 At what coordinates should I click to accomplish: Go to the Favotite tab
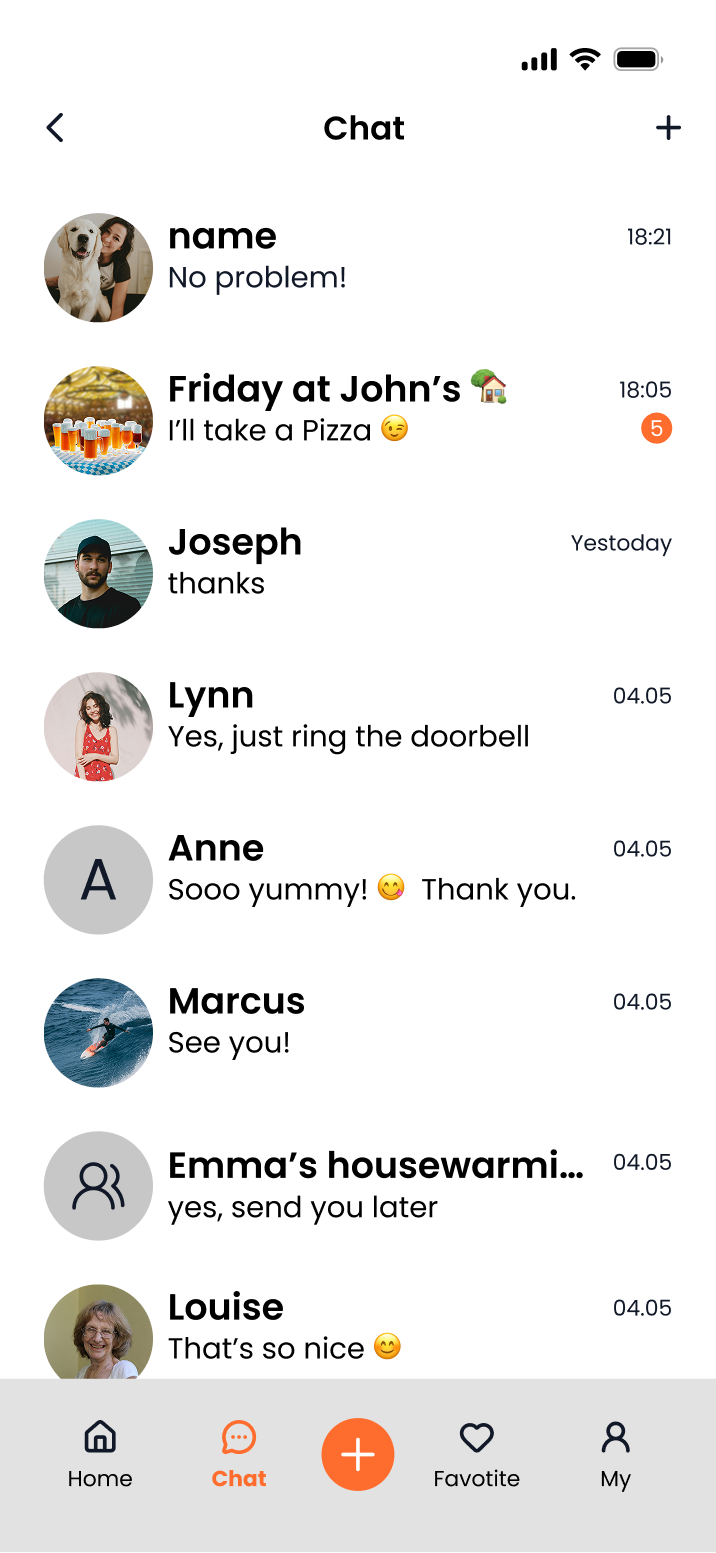click(x=476, y=1455)
